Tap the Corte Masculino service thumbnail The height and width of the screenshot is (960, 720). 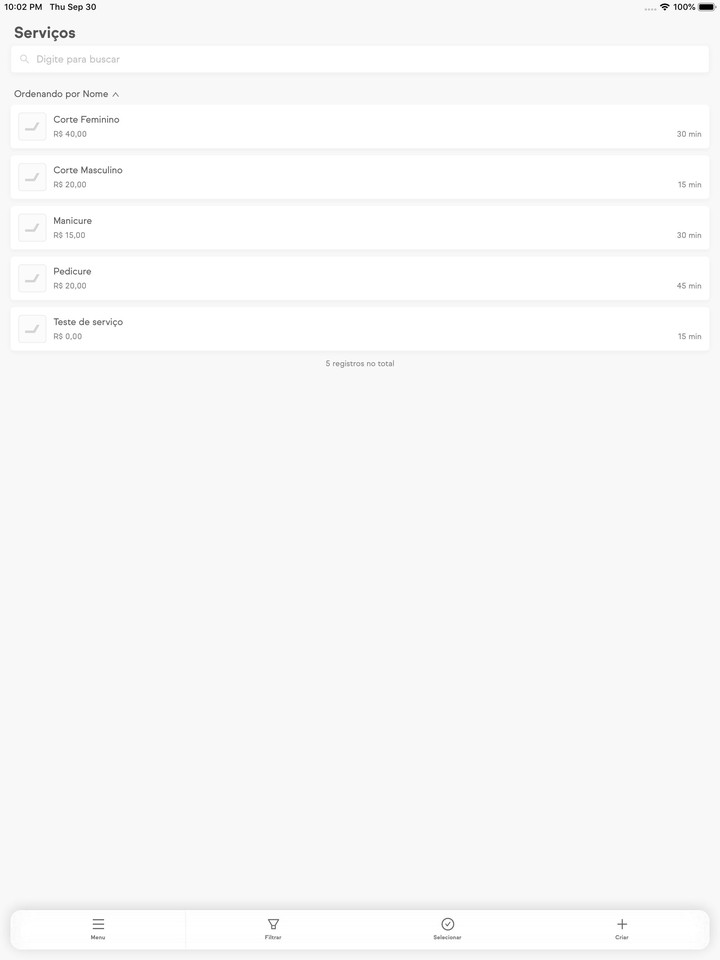pyautogui.click(x=31, y=177)
